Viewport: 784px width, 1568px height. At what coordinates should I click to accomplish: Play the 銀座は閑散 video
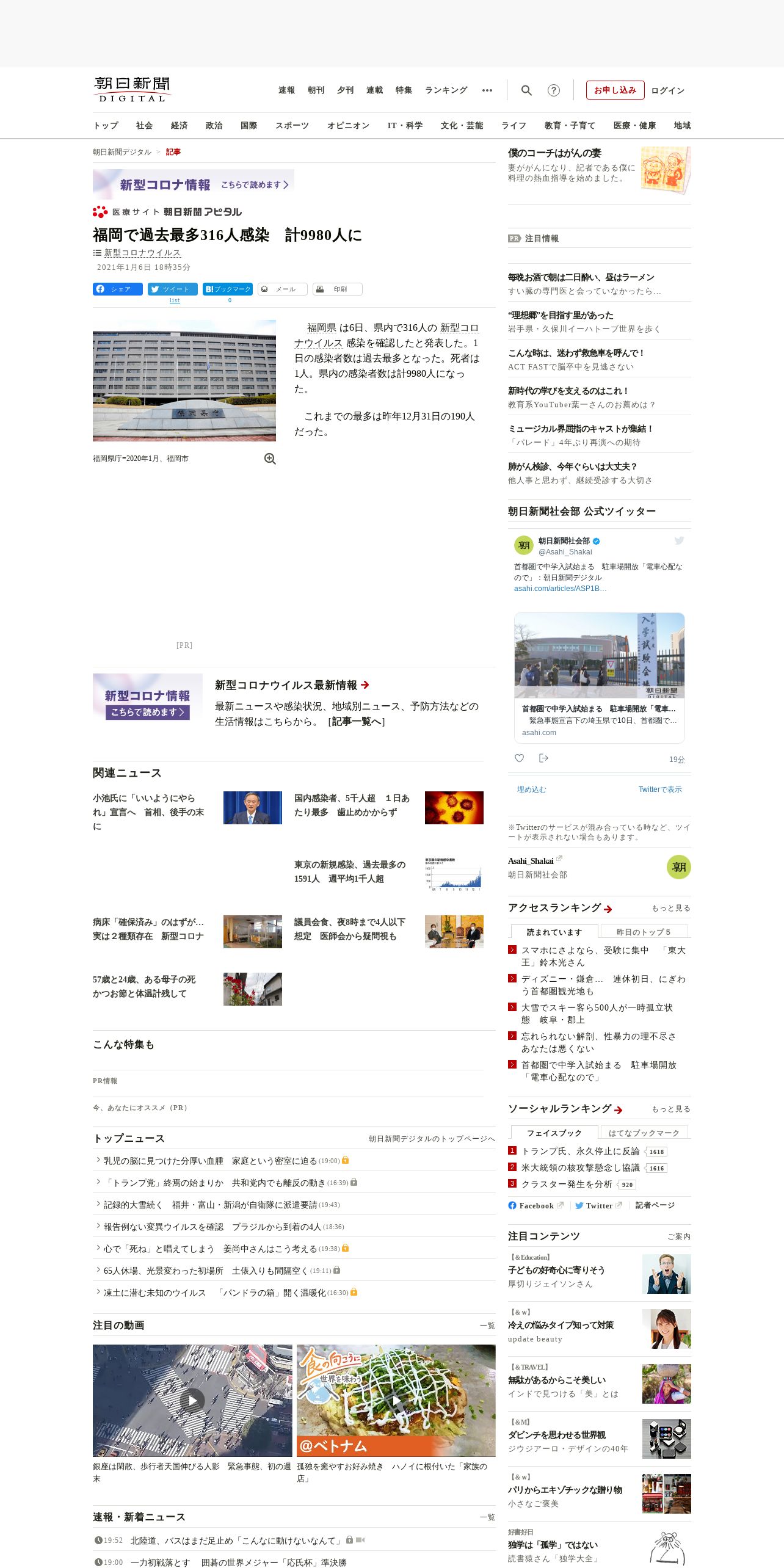click(x=192, y=1400)
